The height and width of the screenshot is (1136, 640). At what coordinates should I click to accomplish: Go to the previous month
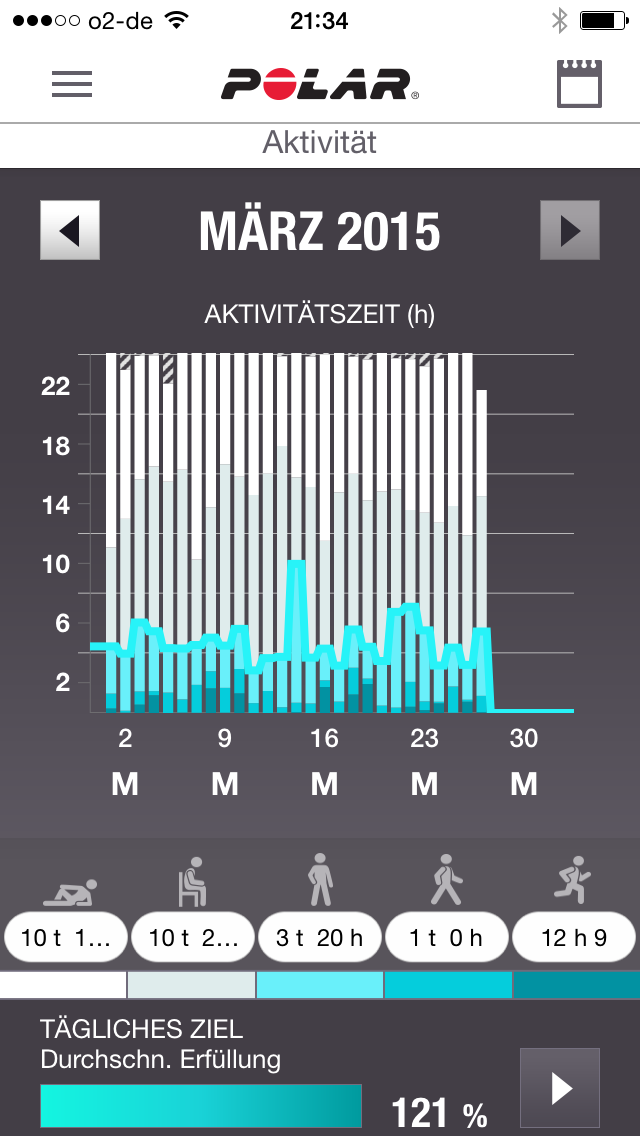[x=70, y=231]
